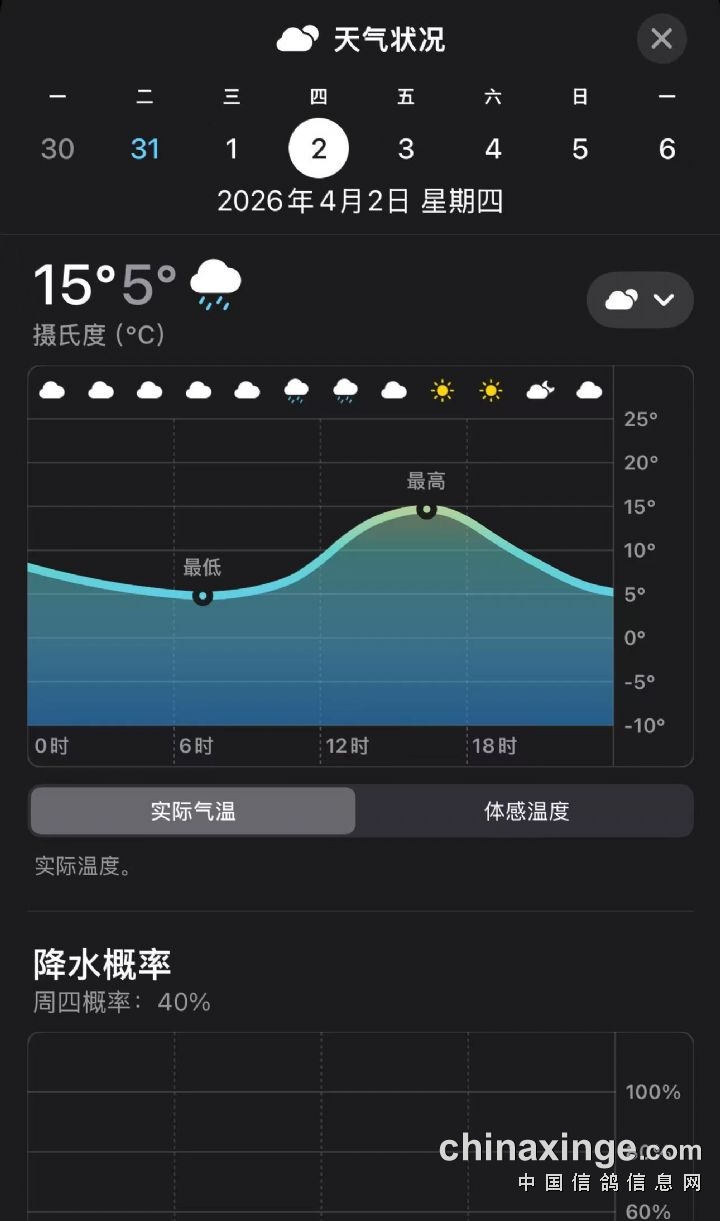This screenshot has width=720, height=1221.
Task: Select Saturday the 4th
Action: click(493, 149)
